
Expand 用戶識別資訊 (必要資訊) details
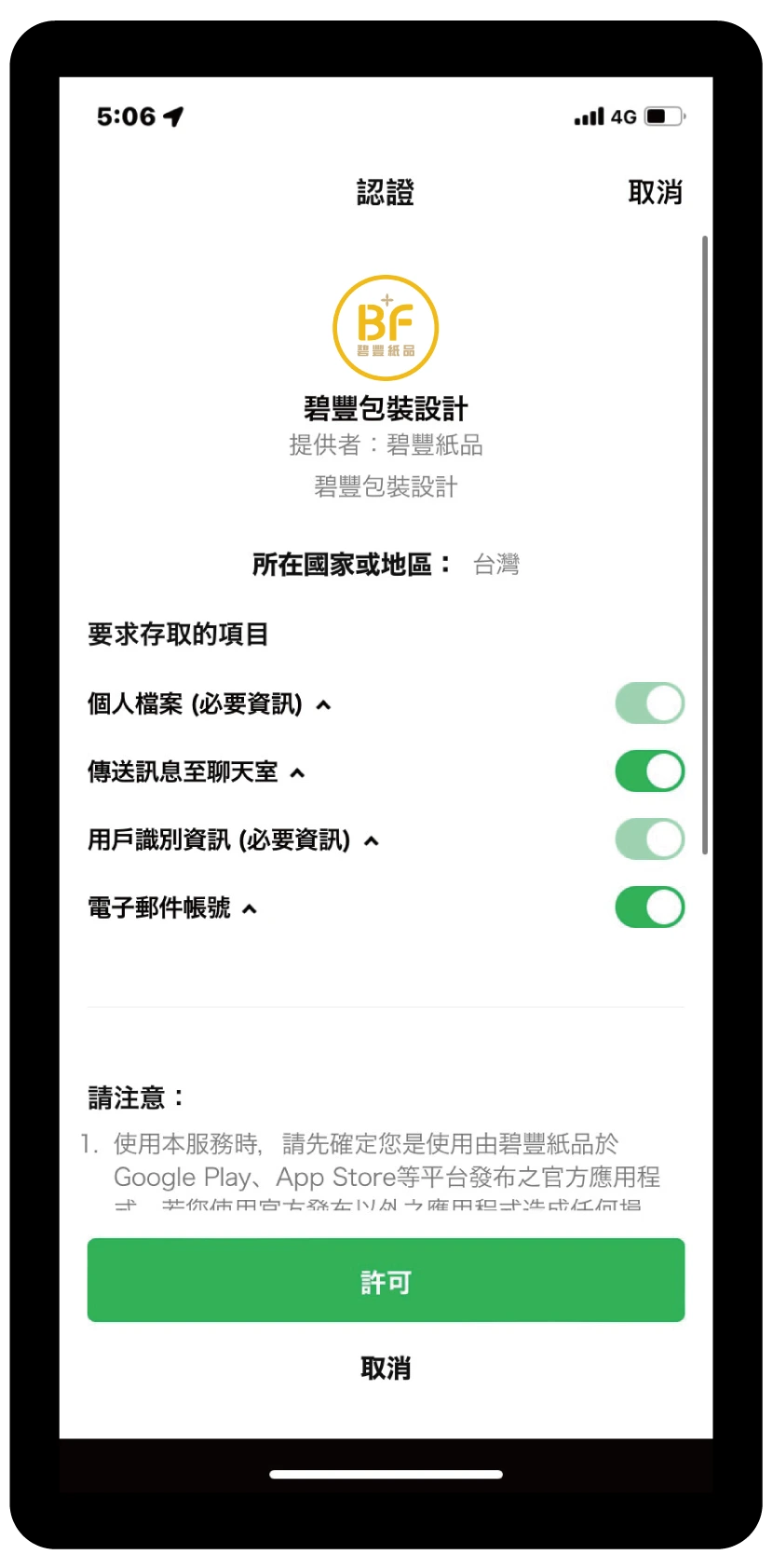[372, 841]
